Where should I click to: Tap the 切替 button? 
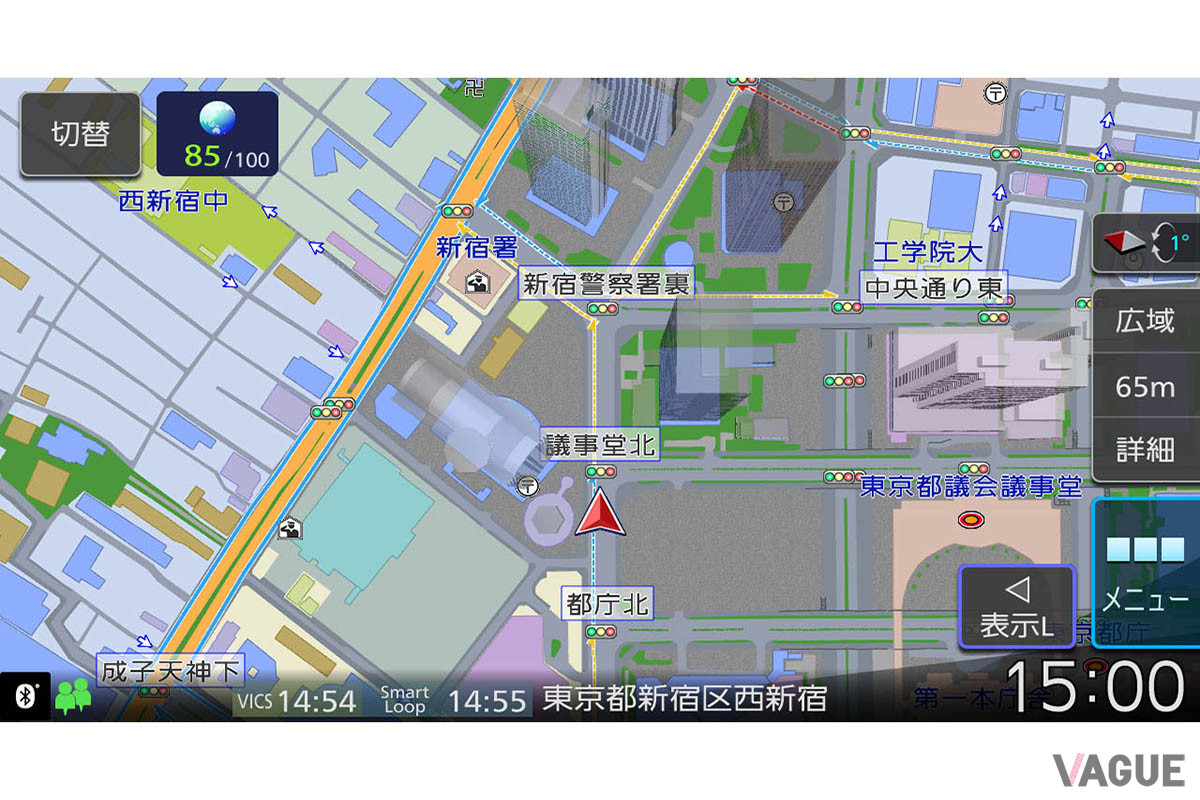[80, 134]
